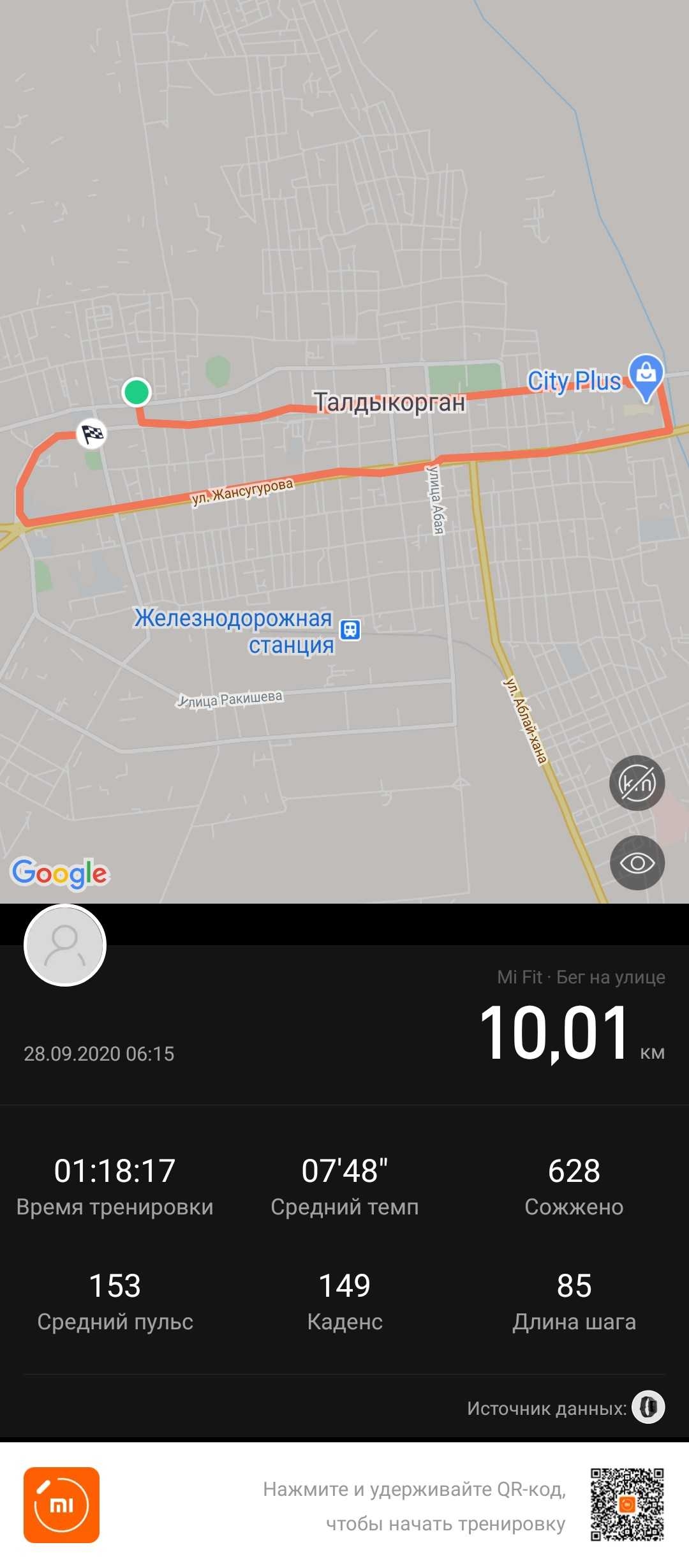Toggle the kilometer markers on the map
Viewport: 689px width, 1568px height.
click(637, 782)
